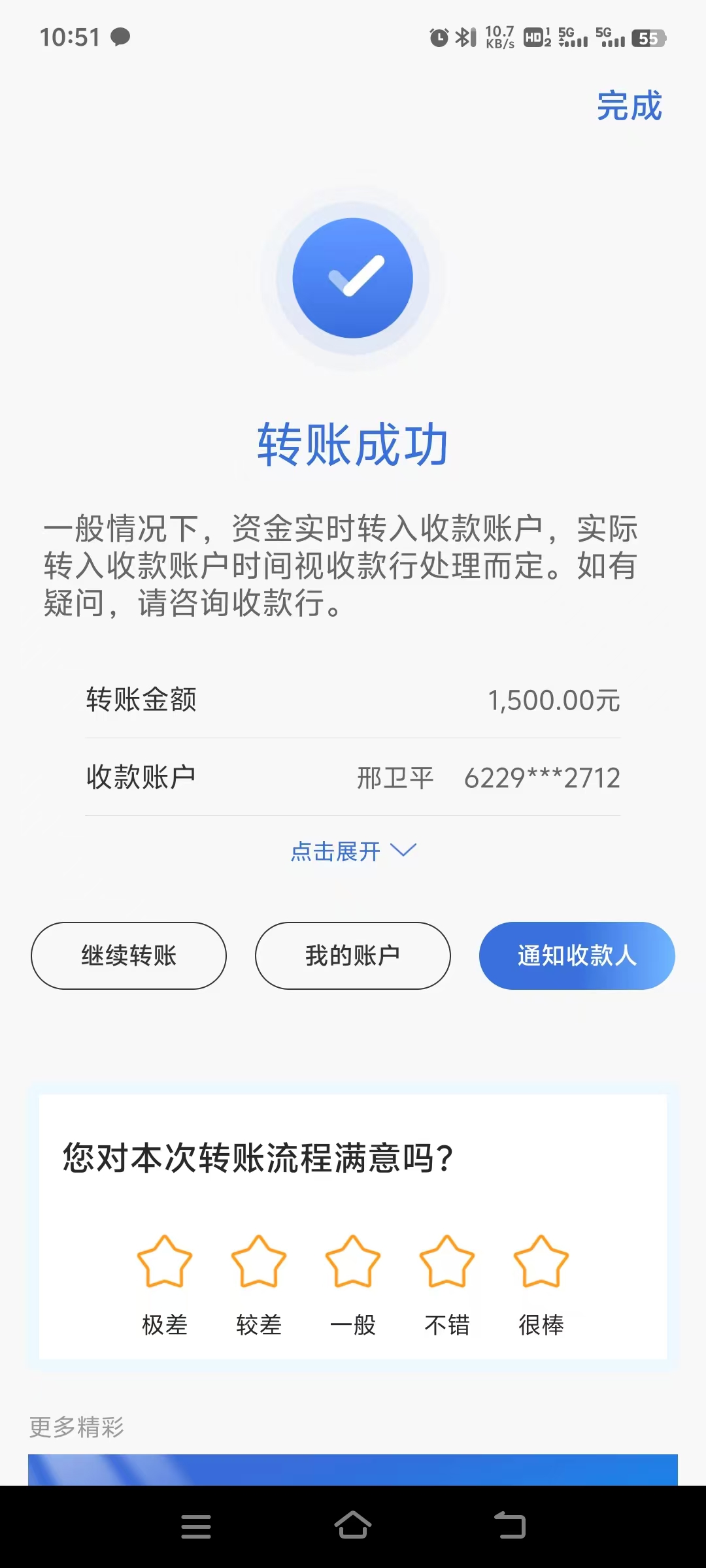
Task: Tap 继续转账 to make another transfer
Action: [129, 956]
